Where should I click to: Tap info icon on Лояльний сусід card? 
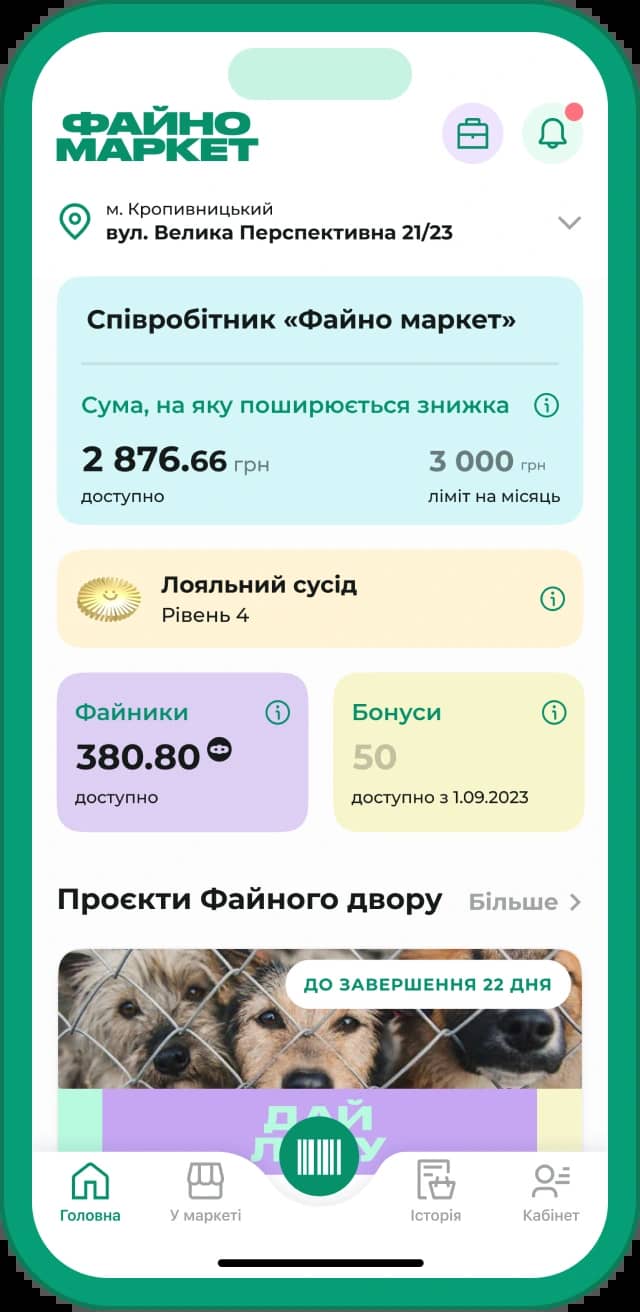552,598
